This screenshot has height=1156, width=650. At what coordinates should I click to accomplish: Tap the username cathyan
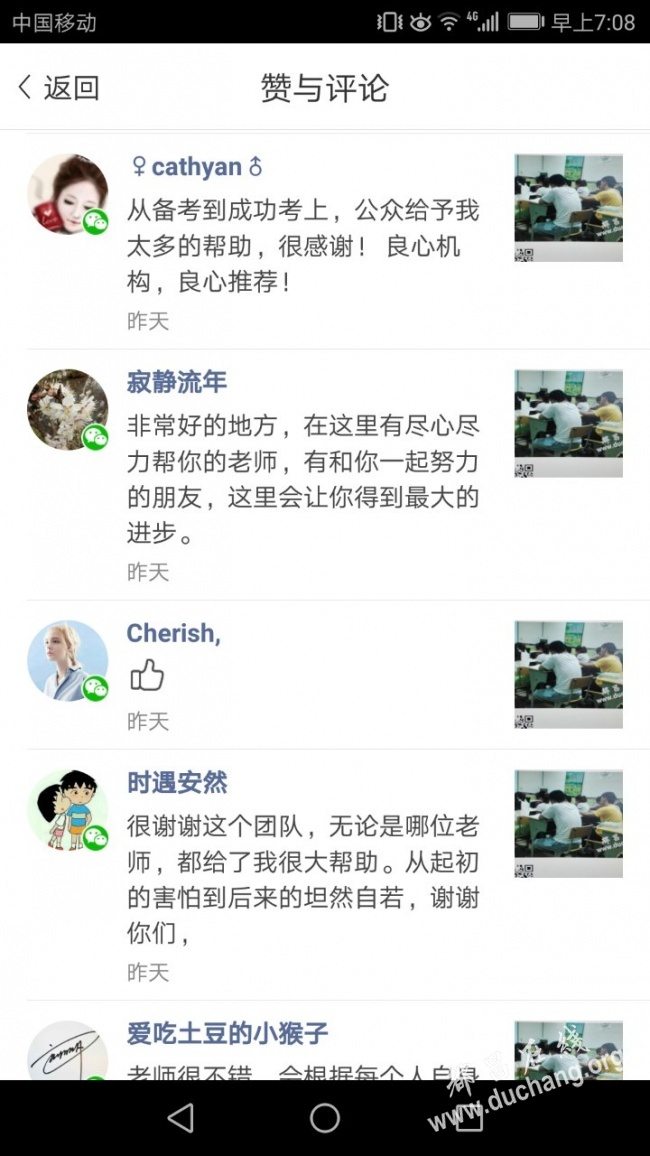tap(196, 167)
